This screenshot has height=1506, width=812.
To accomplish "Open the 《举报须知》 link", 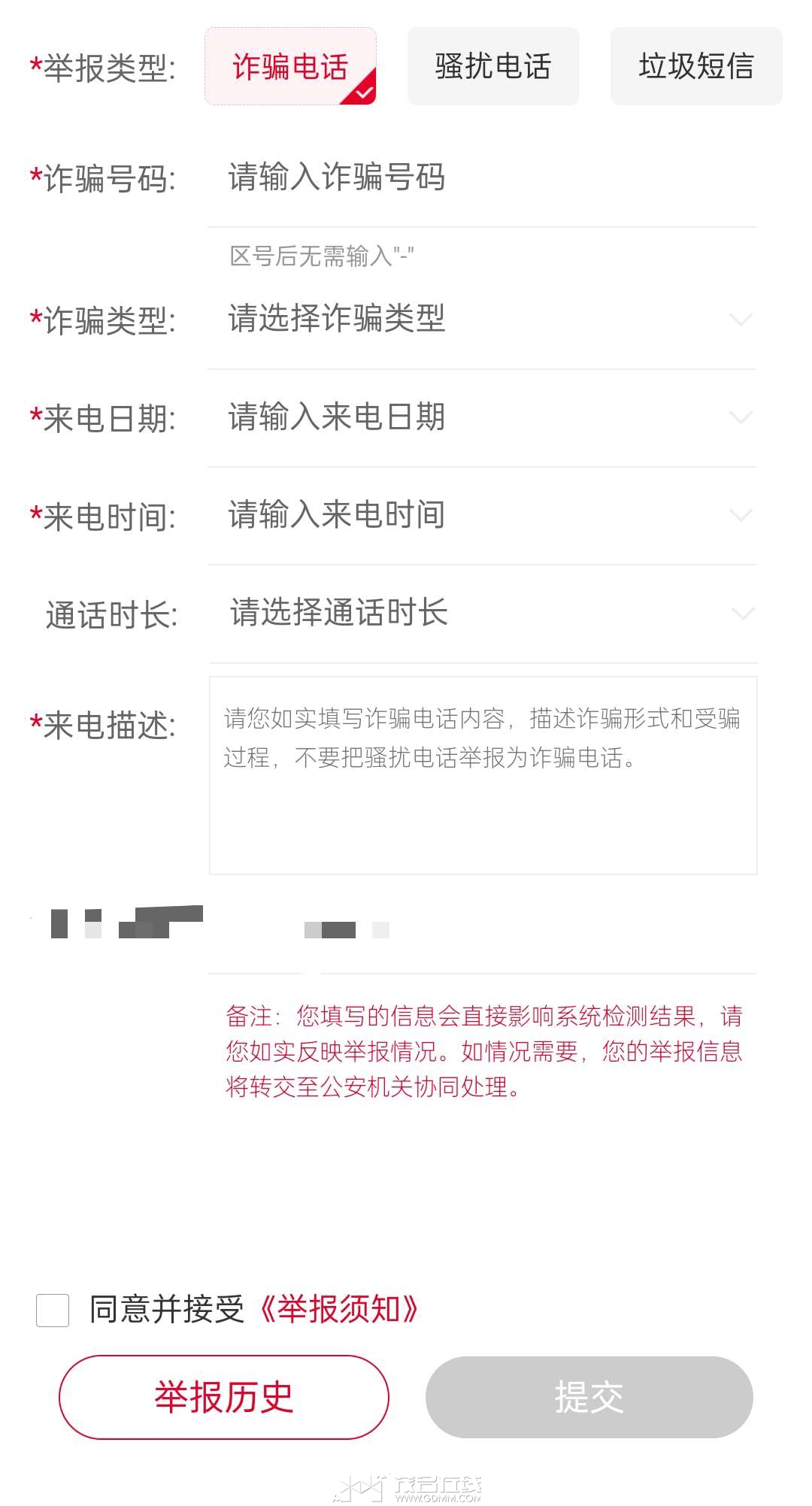I will click(338, 1310).
